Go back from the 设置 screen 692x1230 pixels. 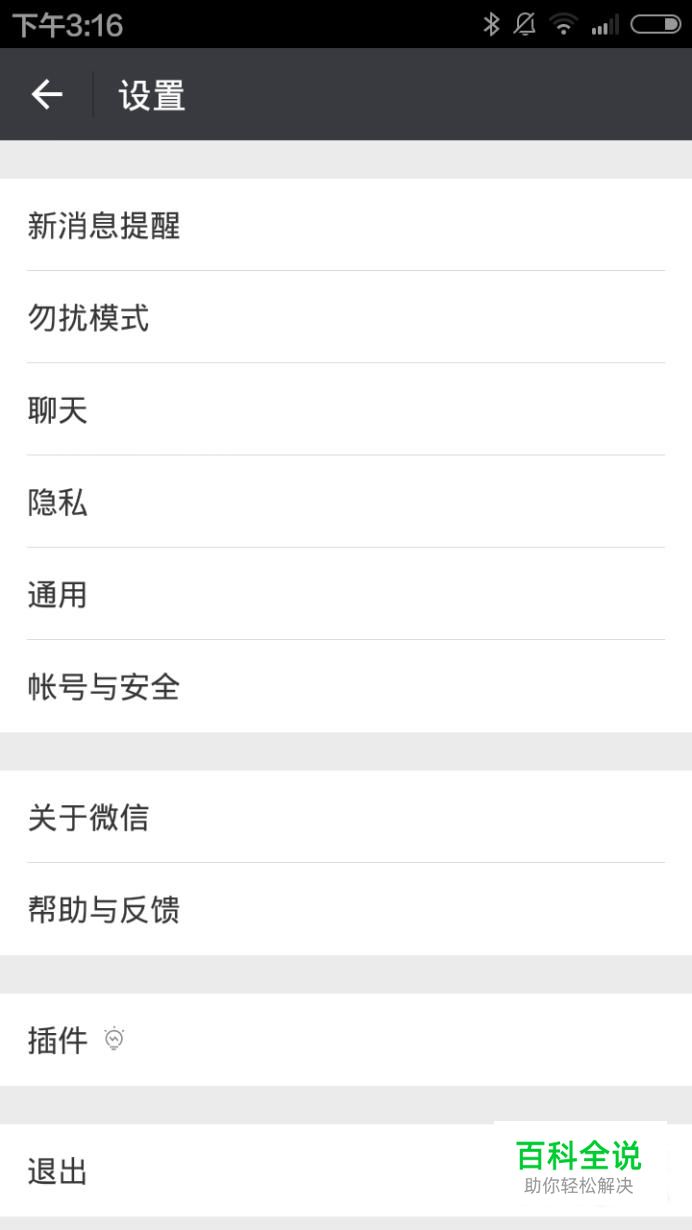47,95
